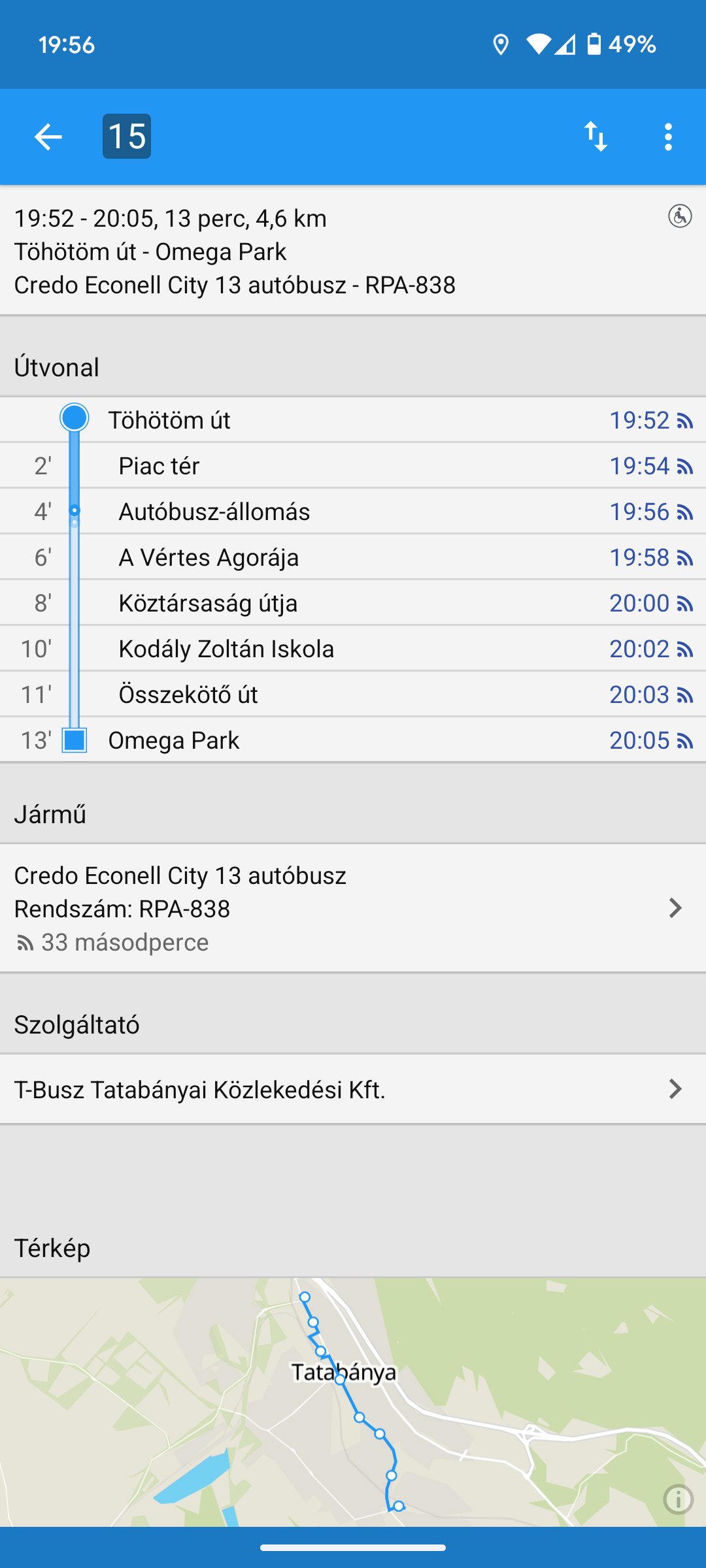706x1568 pixels.
Task: Open the Omega Park terminus stop
Action: tap(353, 740)
